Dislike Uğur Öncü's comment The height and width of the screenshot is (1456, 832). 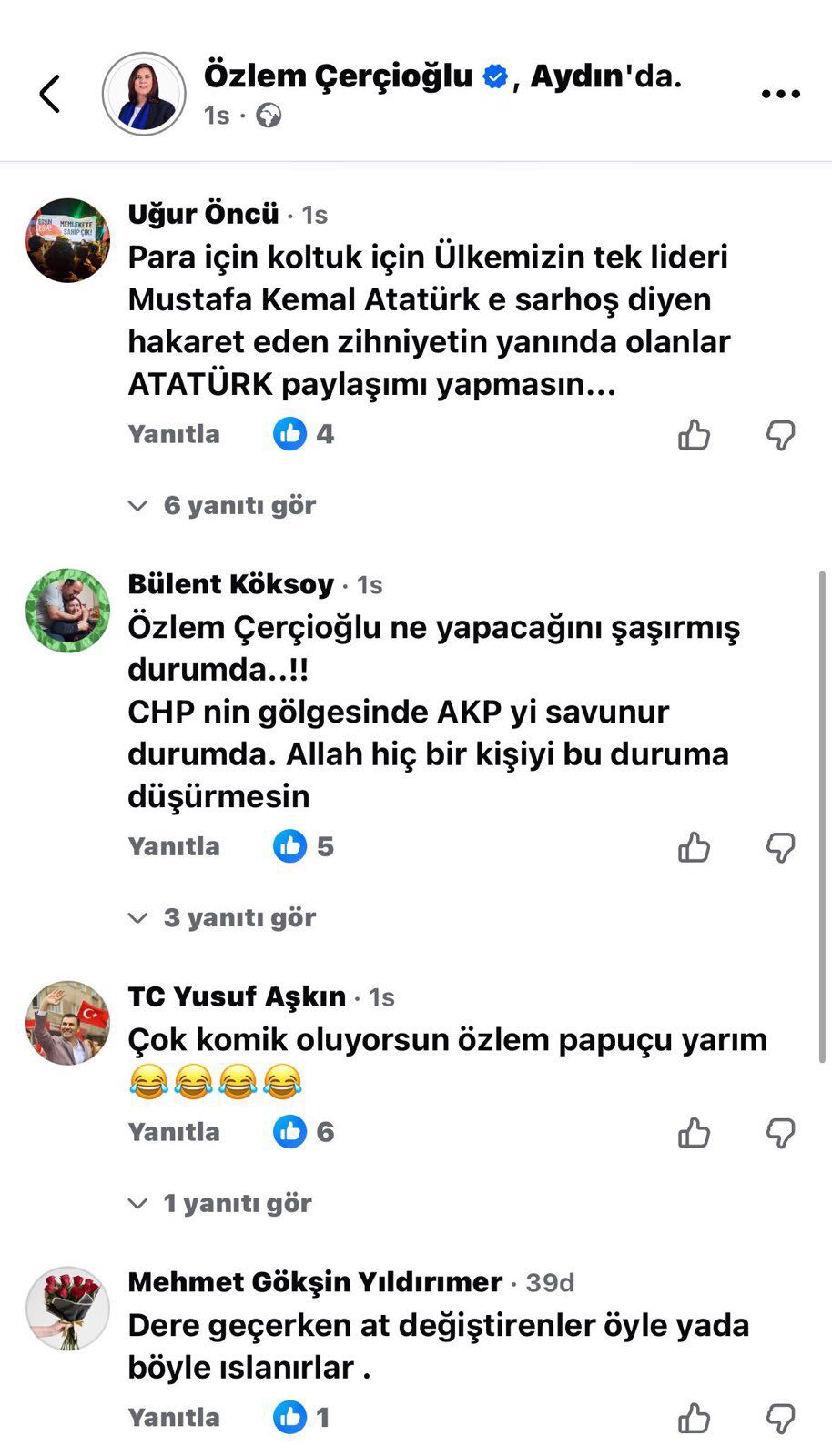[x=780, y=435]
